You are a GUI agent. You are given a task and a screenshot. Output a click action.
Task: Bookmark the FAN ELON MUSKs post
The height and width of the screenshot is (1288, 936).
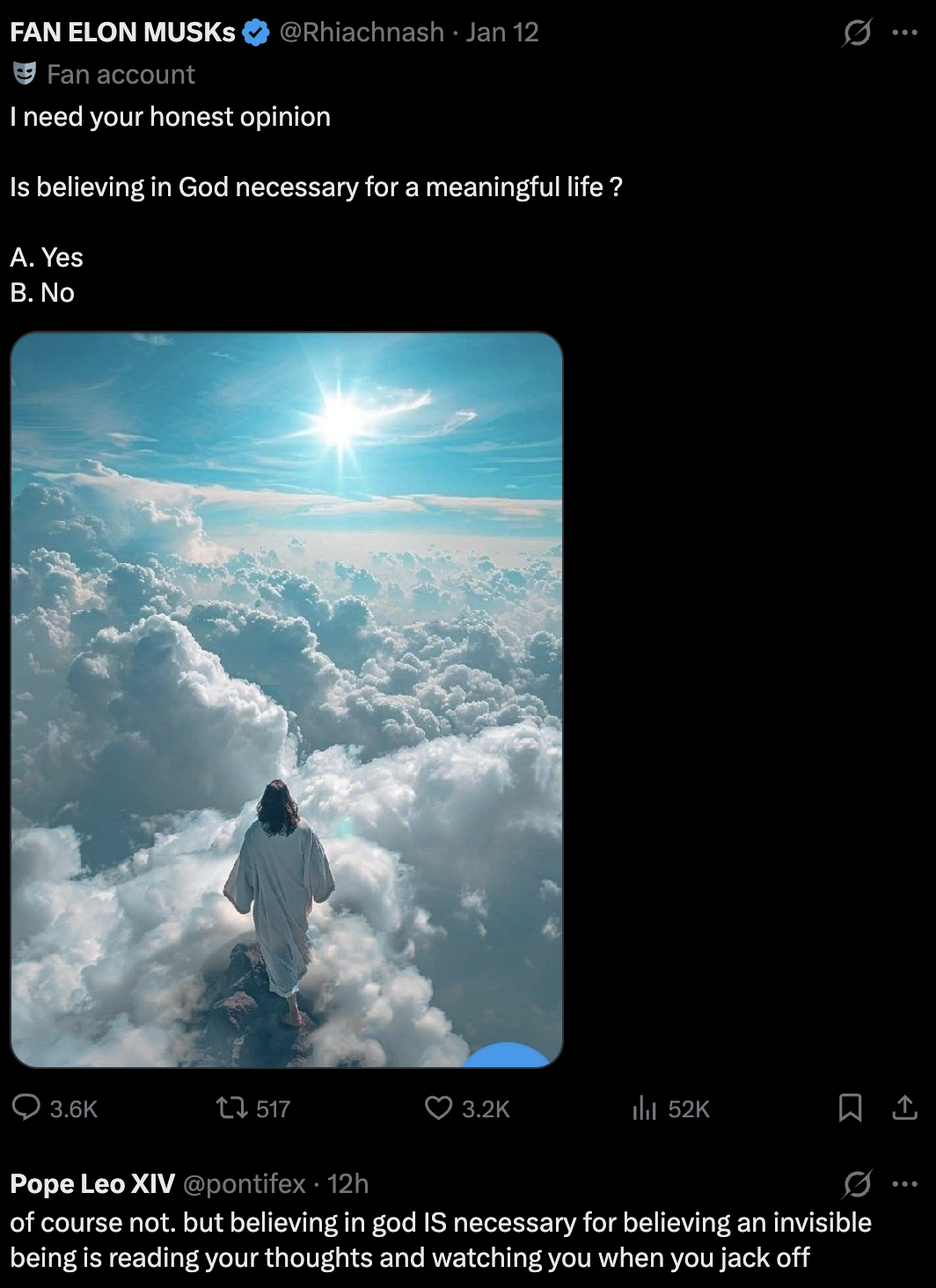pos(850,1107)
